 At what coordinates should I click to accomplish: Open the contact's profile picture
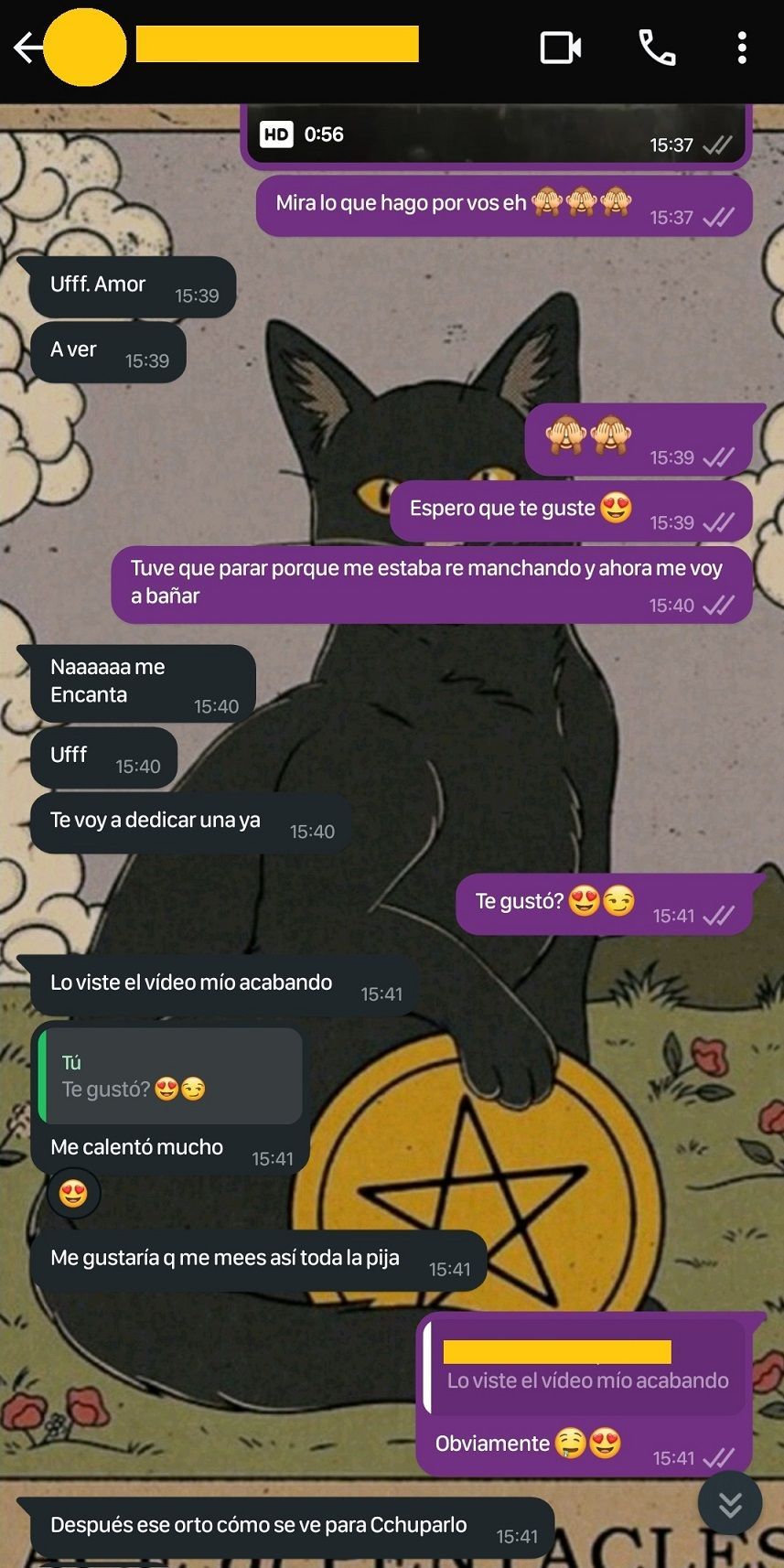click(x=85, y=48)
